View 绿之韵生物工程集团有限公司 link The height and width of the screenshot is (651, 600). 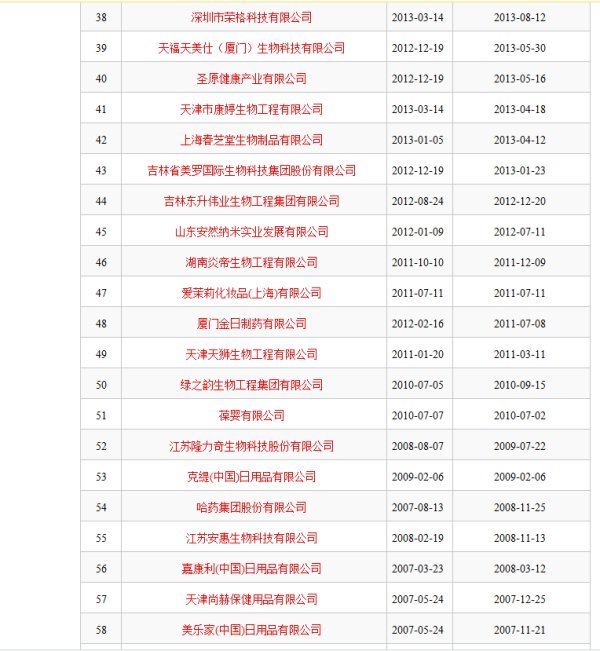(251, 385)
